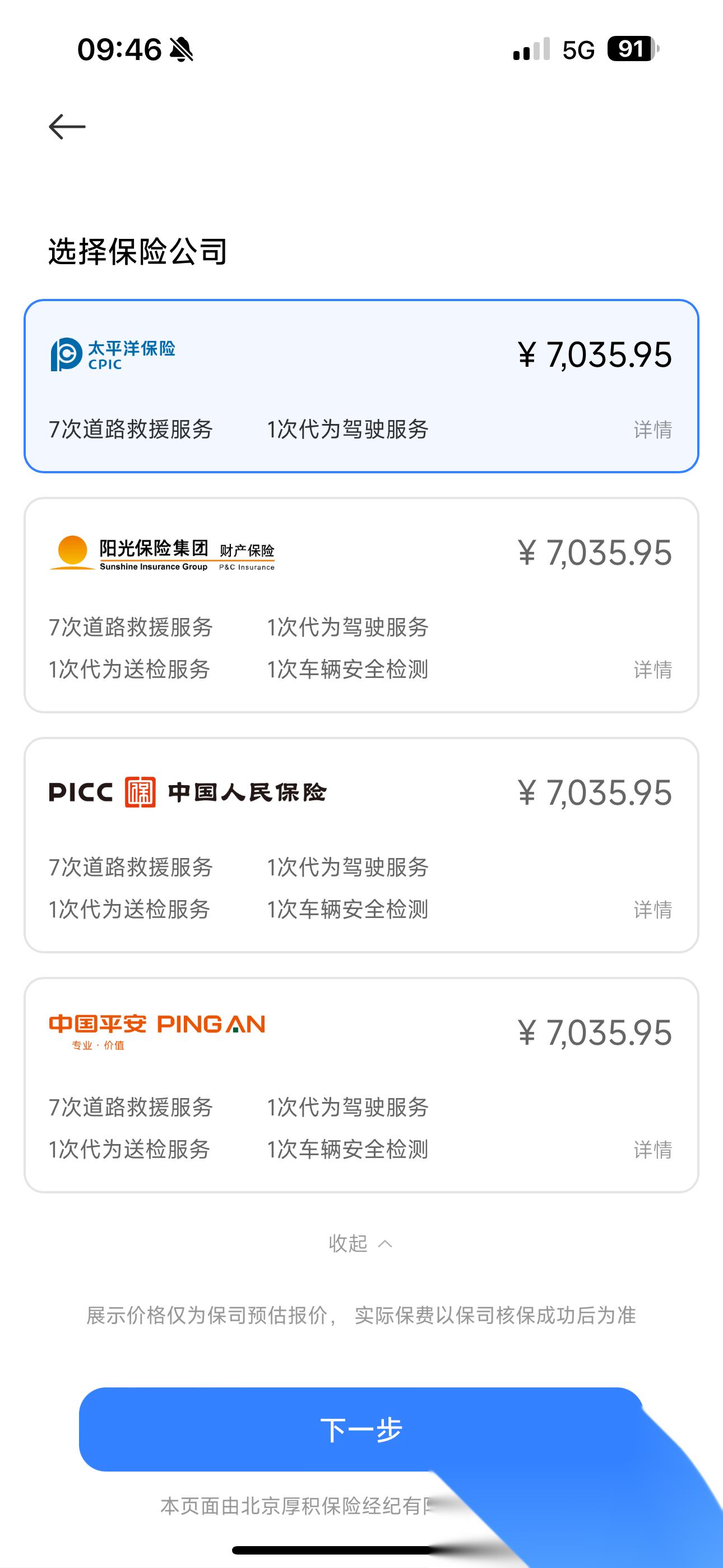Tap the PICC 中国人民保险 logo

coord(189,792)
